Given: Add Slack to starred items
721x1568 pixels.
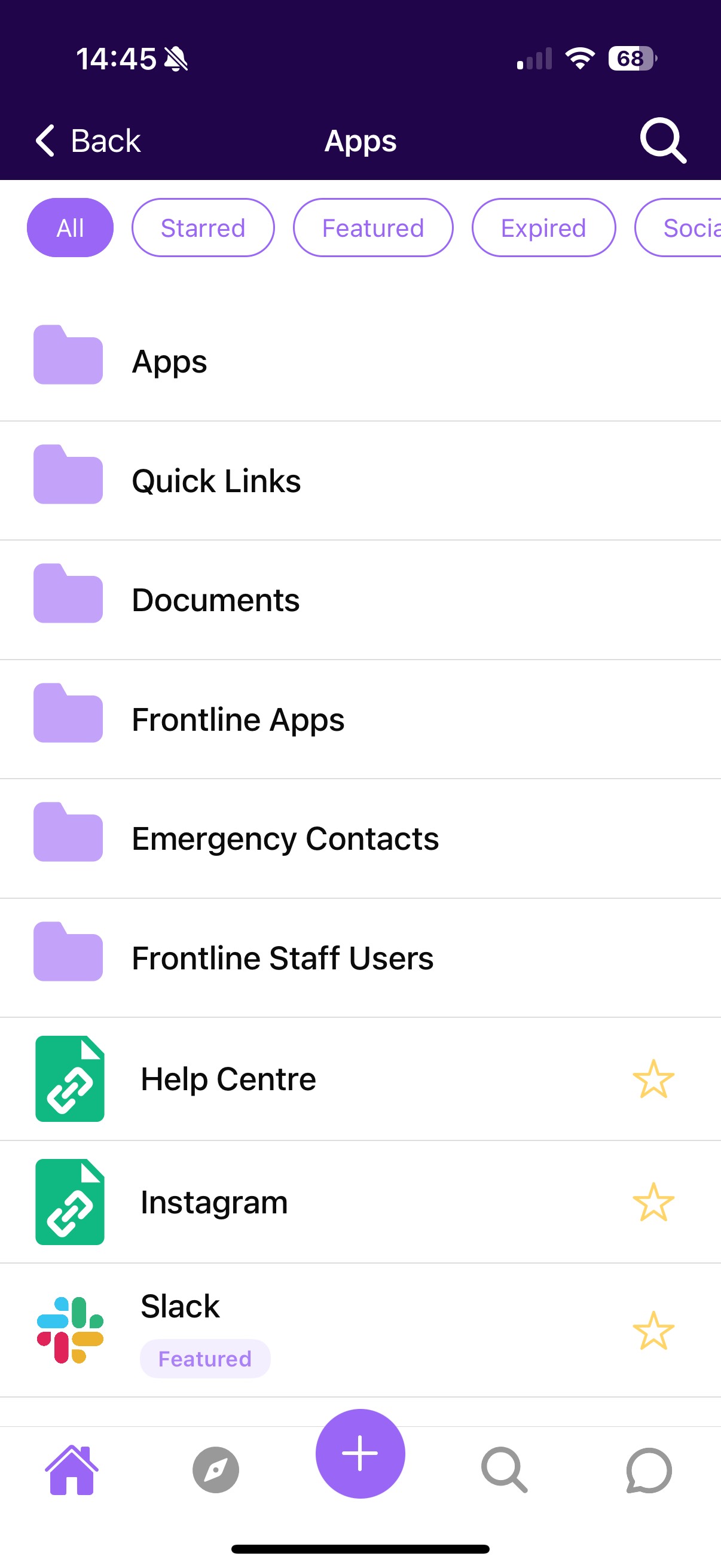Looking at the screenshot, I should click(x=653, y=1331).
